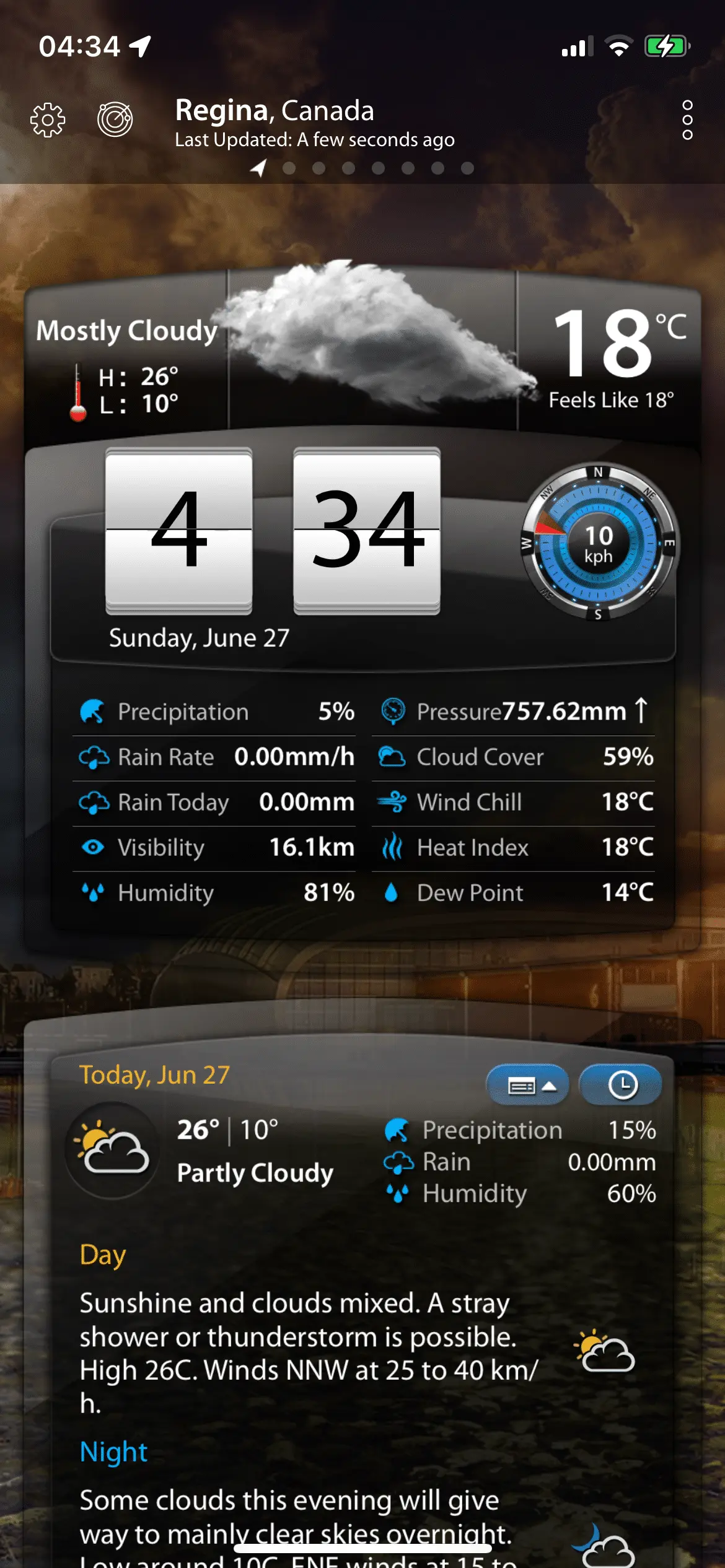
Task: Tap the Heat Index waves icon
Action: click(x=393, y=847)
